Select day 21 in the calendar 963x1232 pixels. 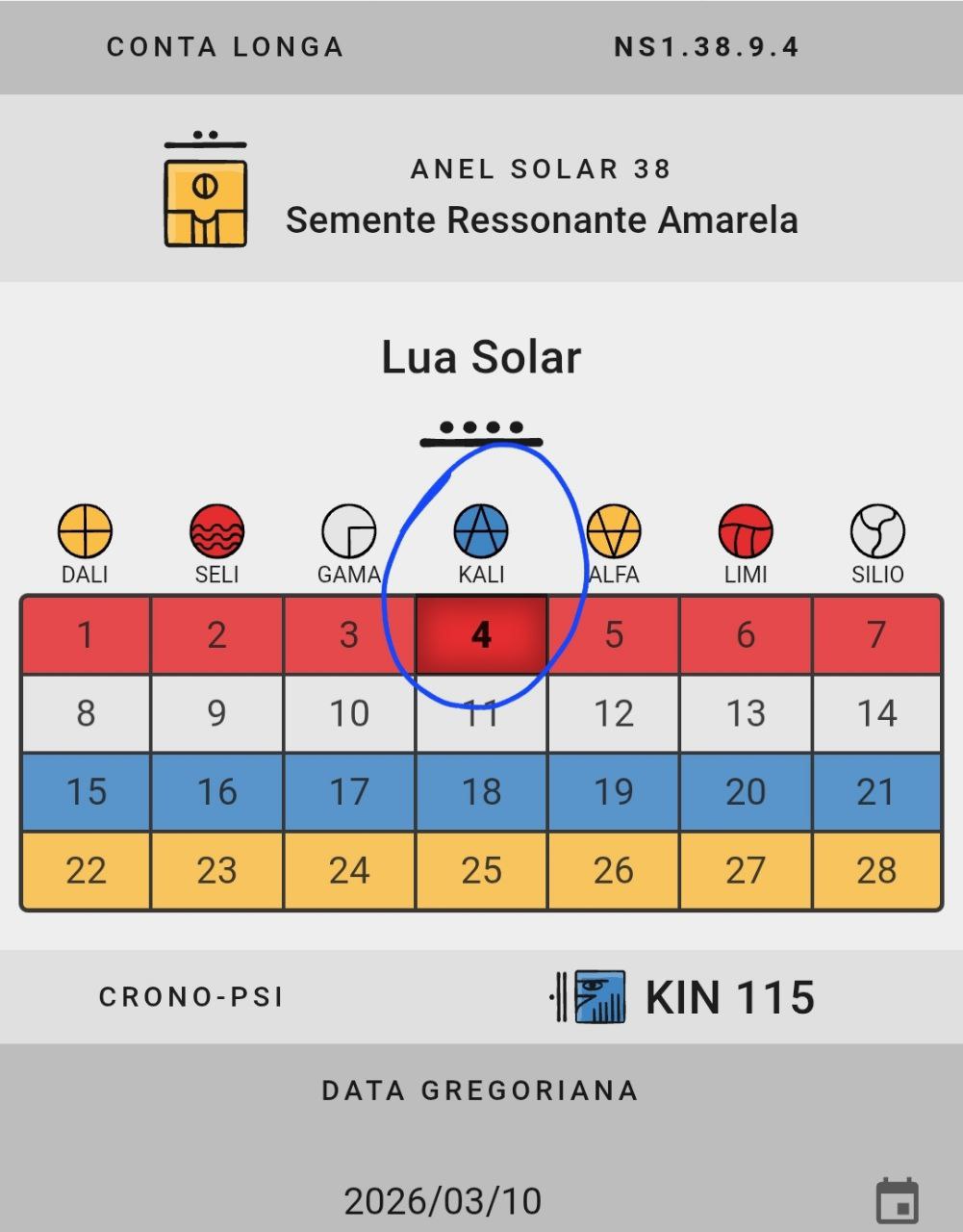point(876,792)
